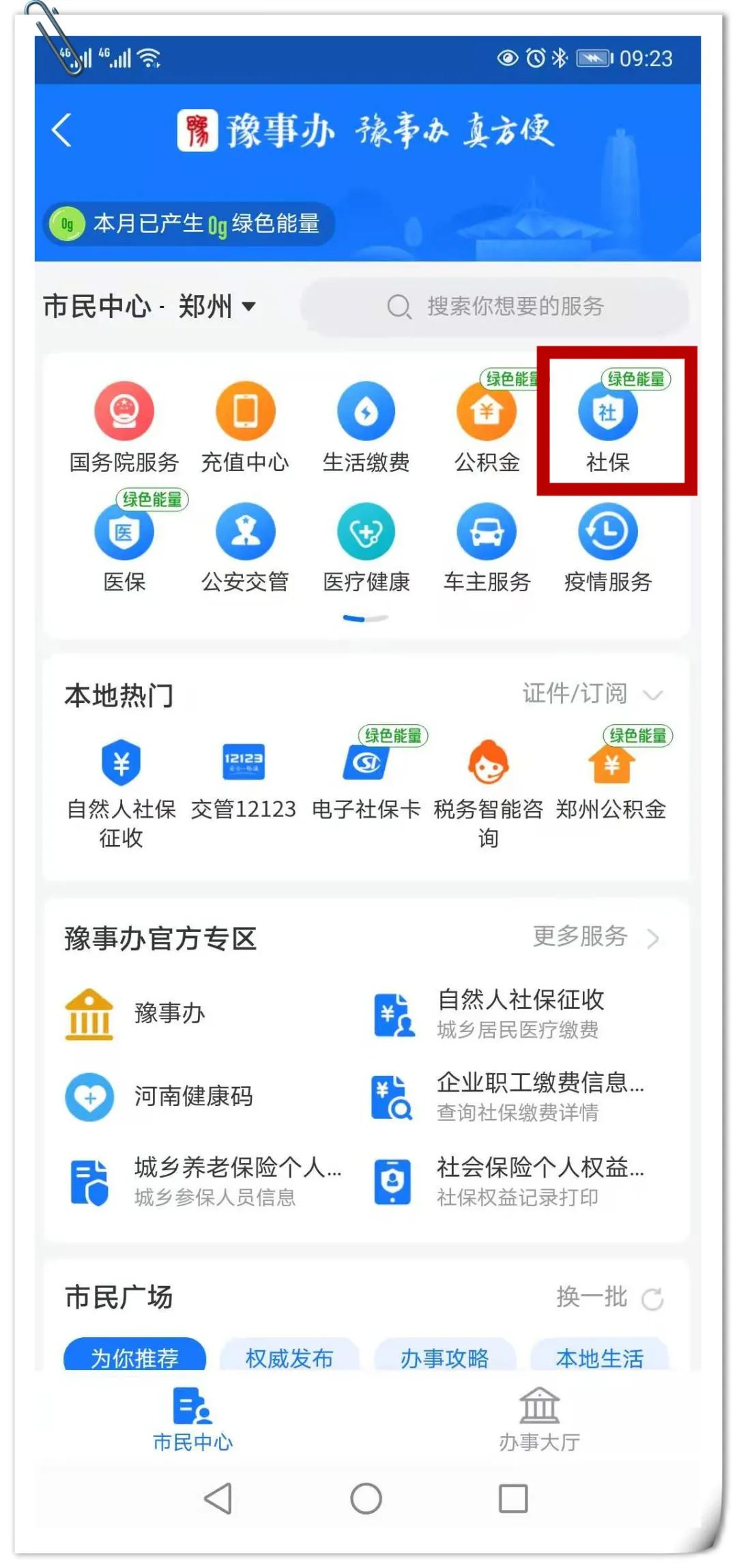Select the 权威发布 chip
The width and height of the screenshot is (737, 1568).
point(289,1357)
